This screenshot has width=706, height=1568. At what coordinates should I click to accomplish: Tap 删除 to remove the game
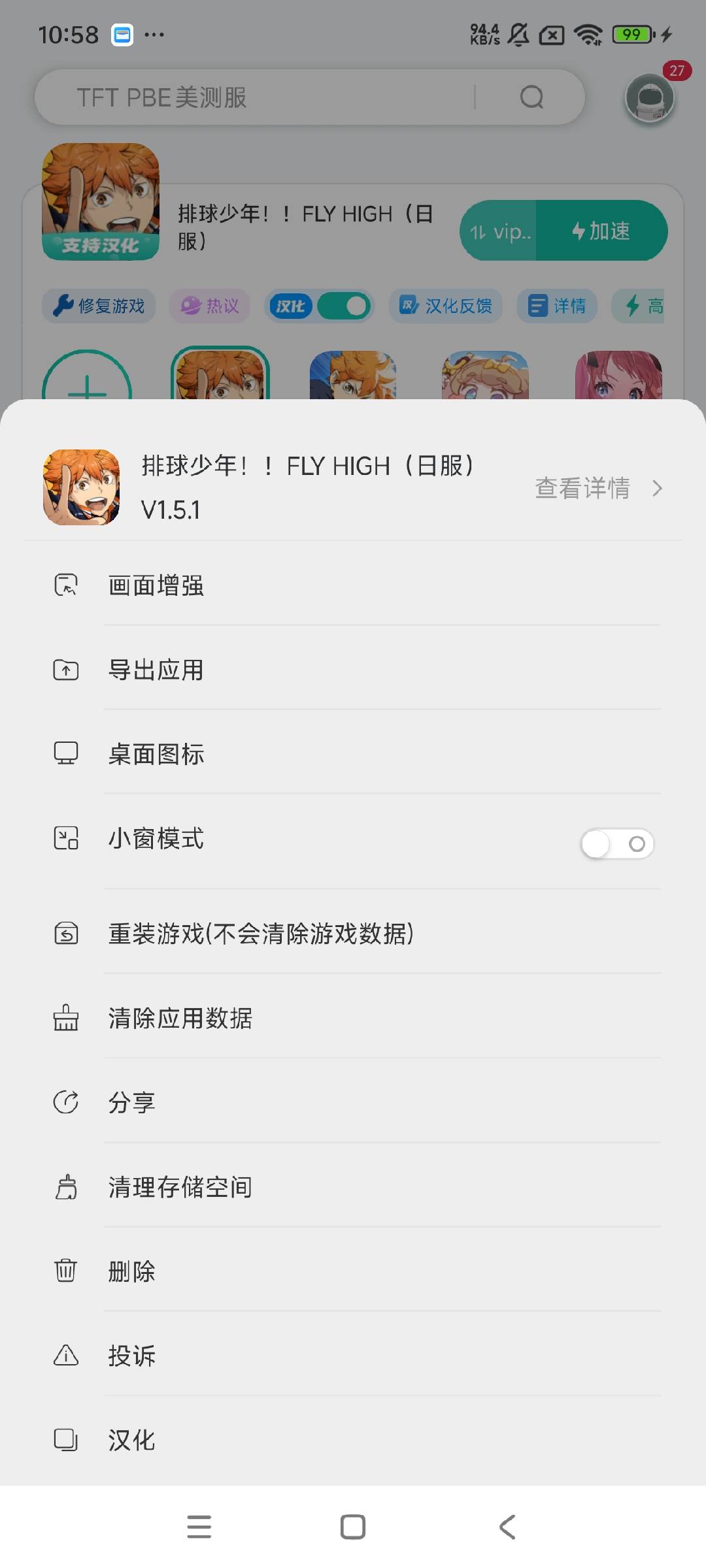click(x=132, y=1271)
